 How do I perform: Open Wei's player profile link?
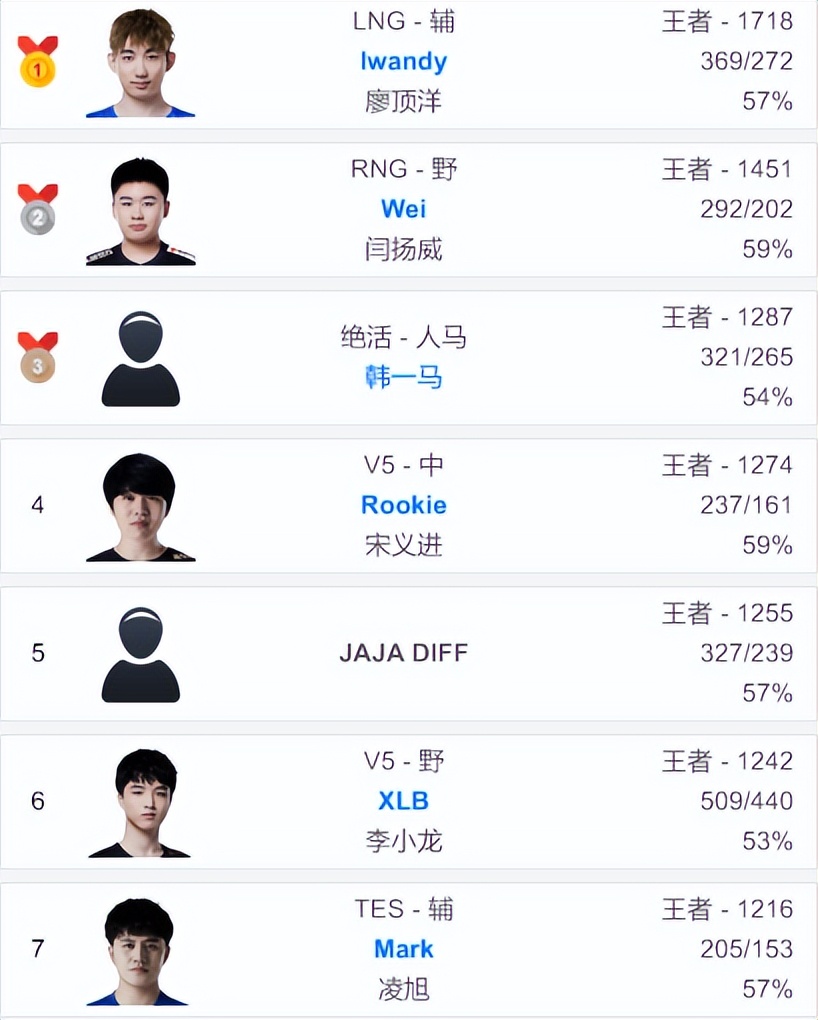403,209
